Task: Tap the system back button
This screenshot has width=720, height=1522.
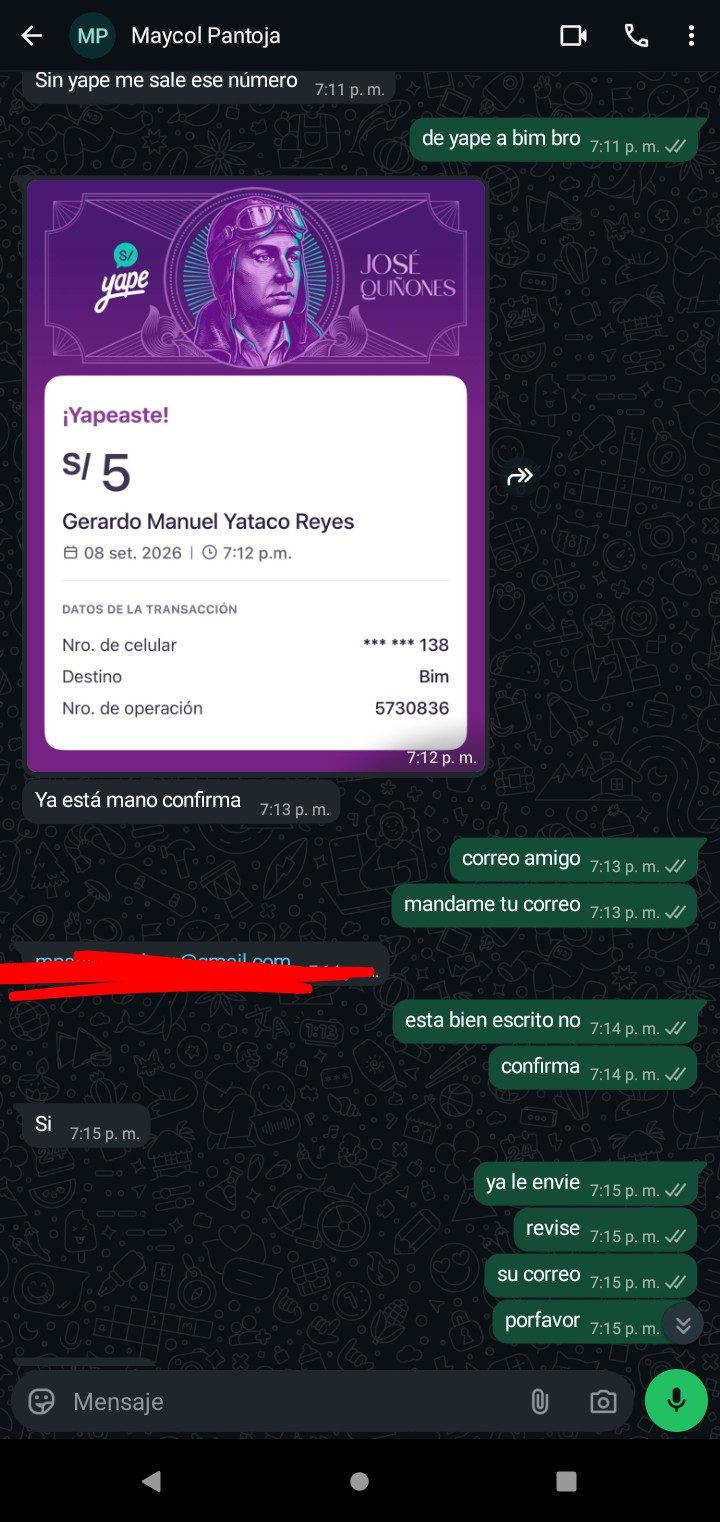Action: (x=151, y=1481)
